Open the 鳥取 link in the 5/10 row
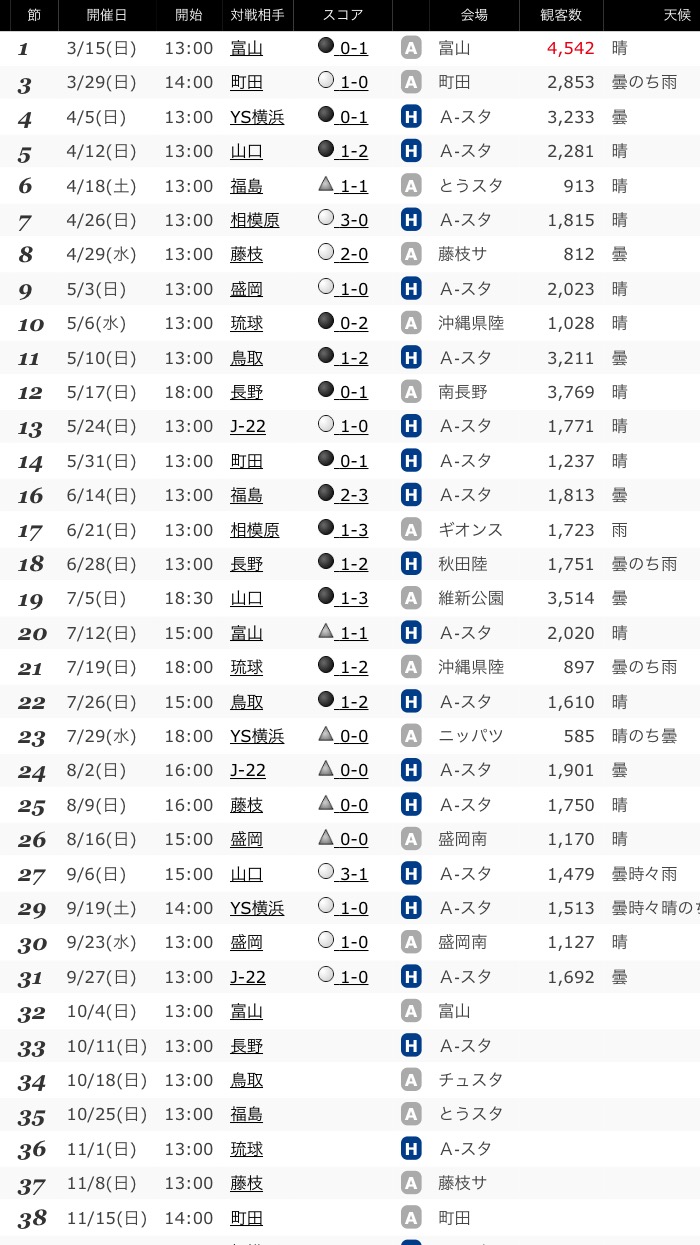Viewport: 700px width, 1245px height. pos(246,357)
